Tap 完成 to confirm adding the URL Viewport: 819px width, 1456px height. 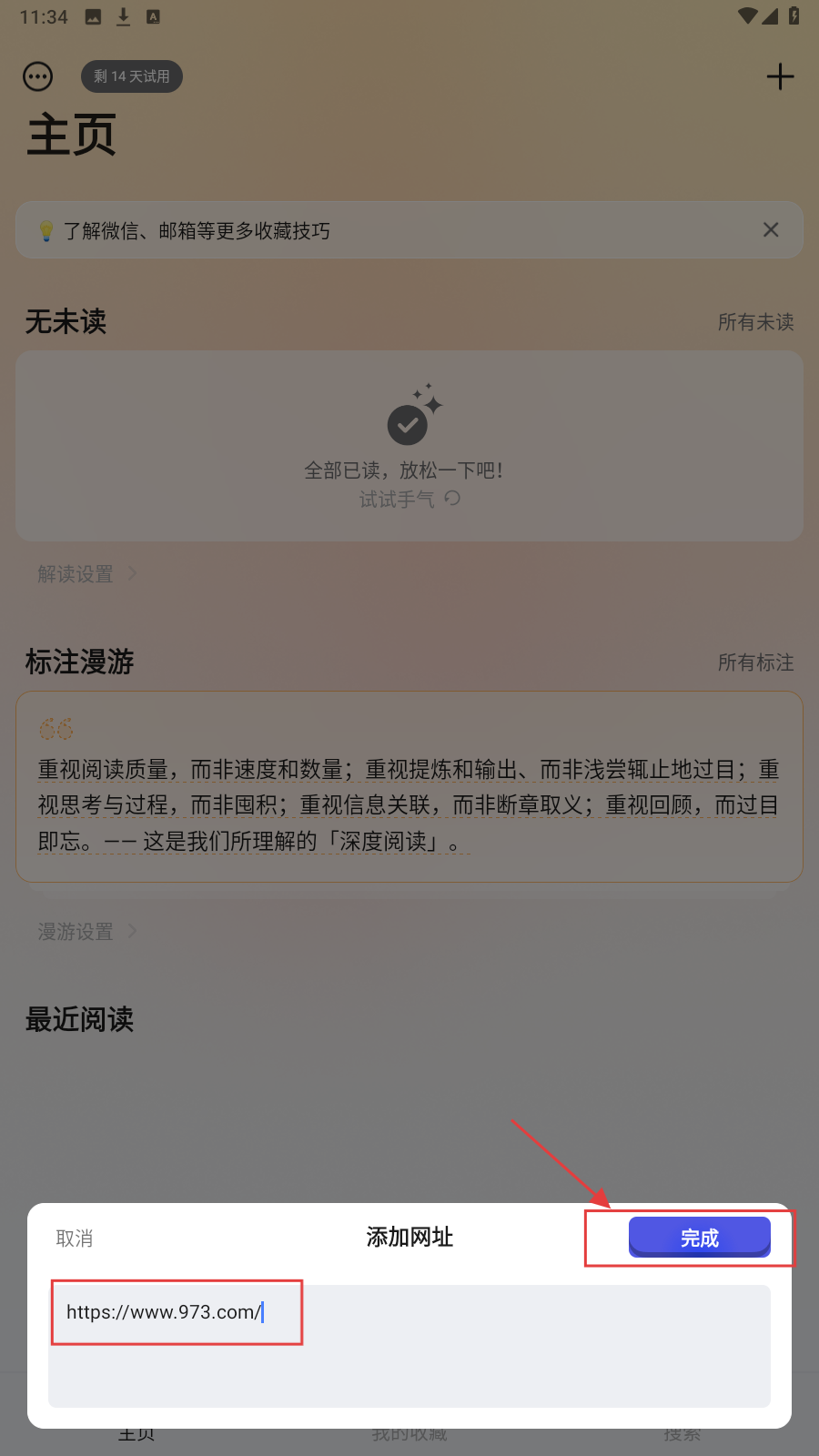(699, 1238)
